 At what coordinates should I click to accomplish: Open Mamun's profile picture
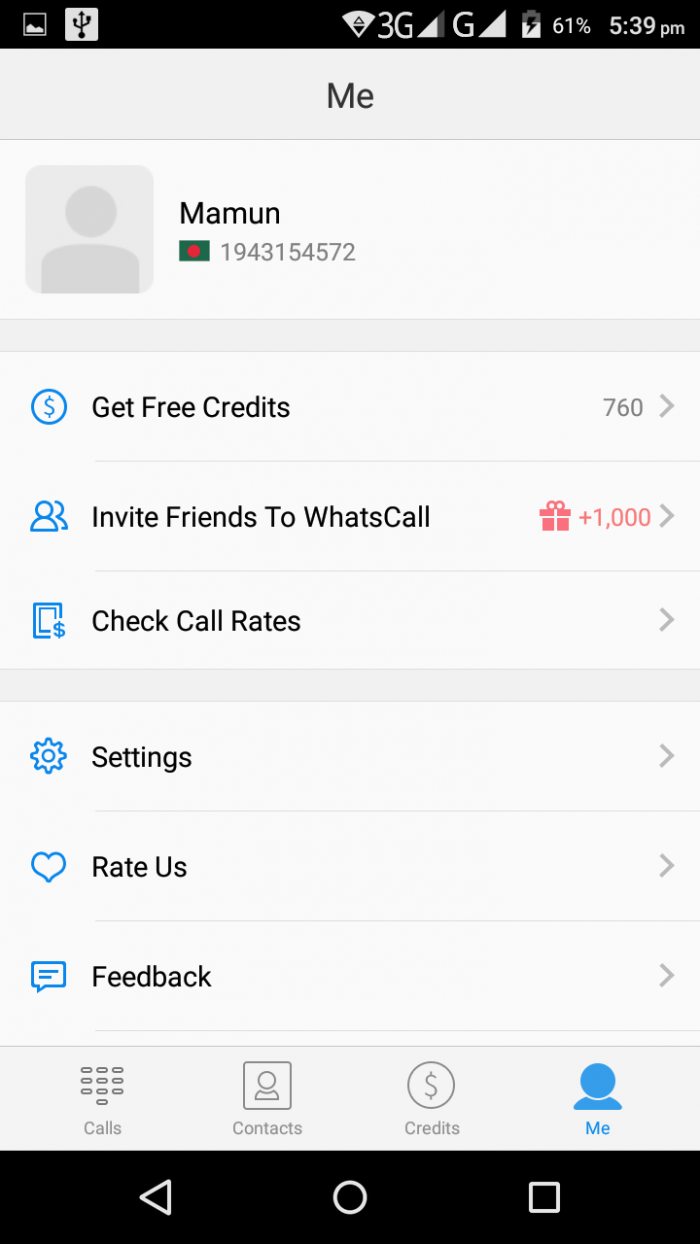click(x=89, y=230)
